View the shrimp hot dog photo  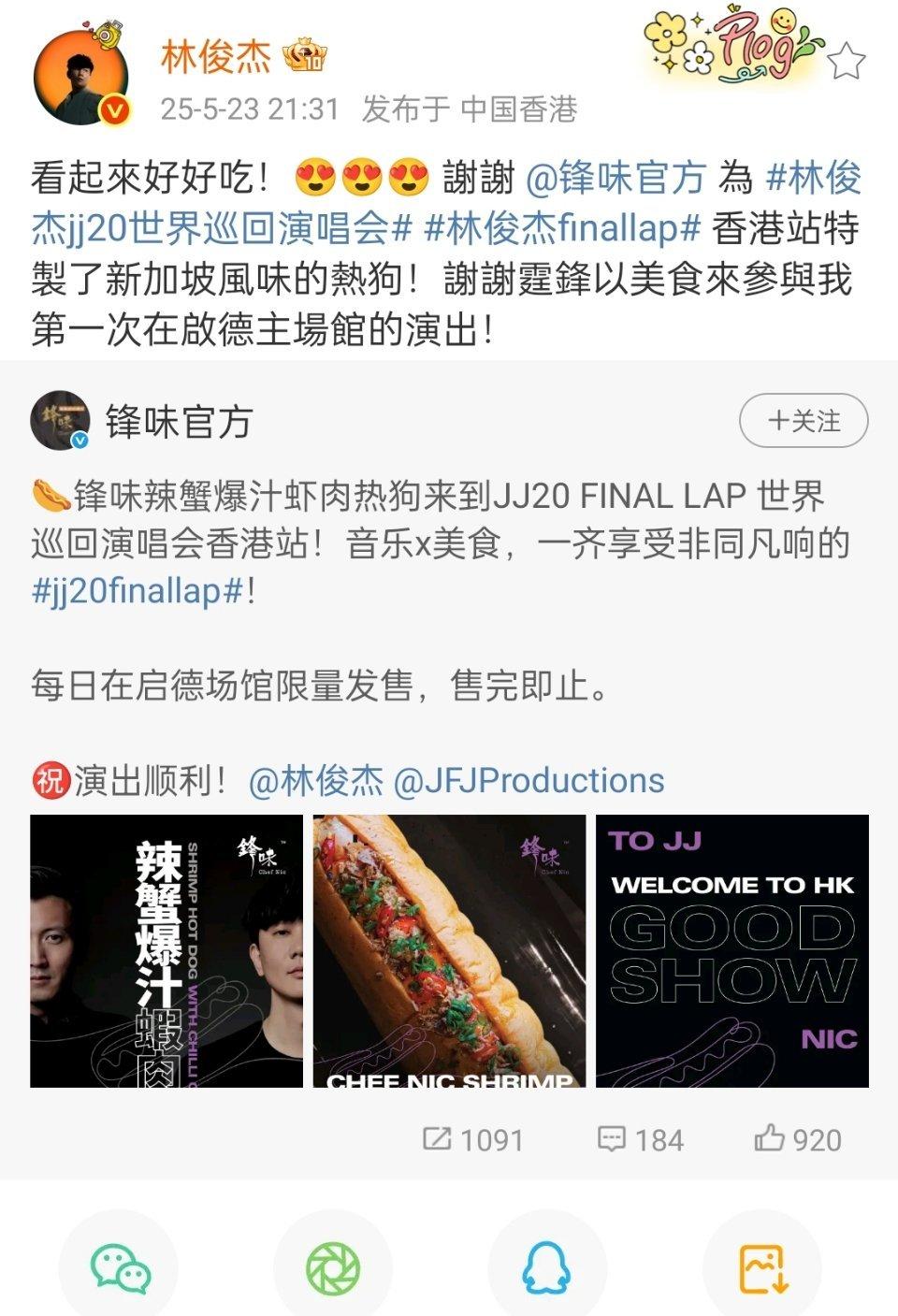click(449, 950)
